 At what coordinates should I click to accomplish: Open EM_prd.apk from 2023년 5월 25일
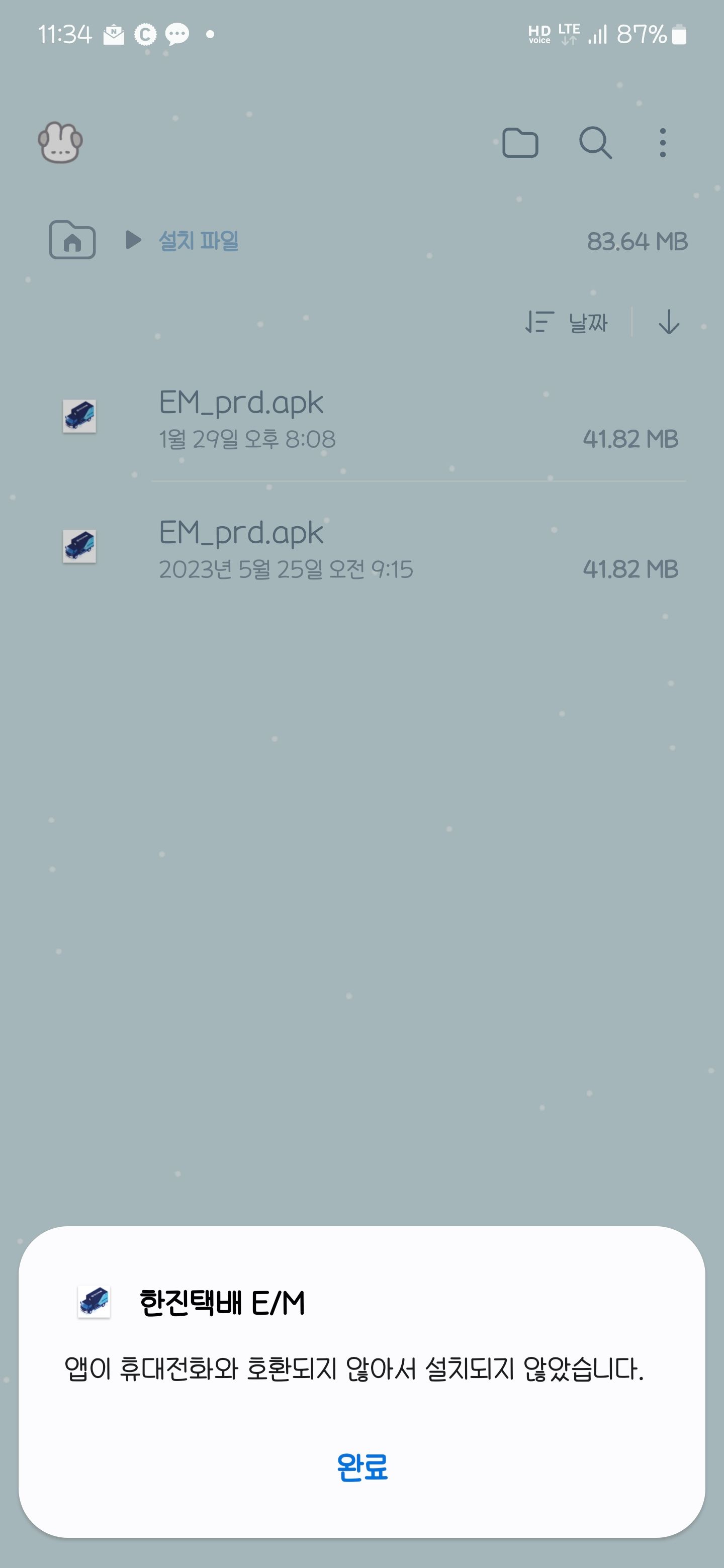pos(241,549)
